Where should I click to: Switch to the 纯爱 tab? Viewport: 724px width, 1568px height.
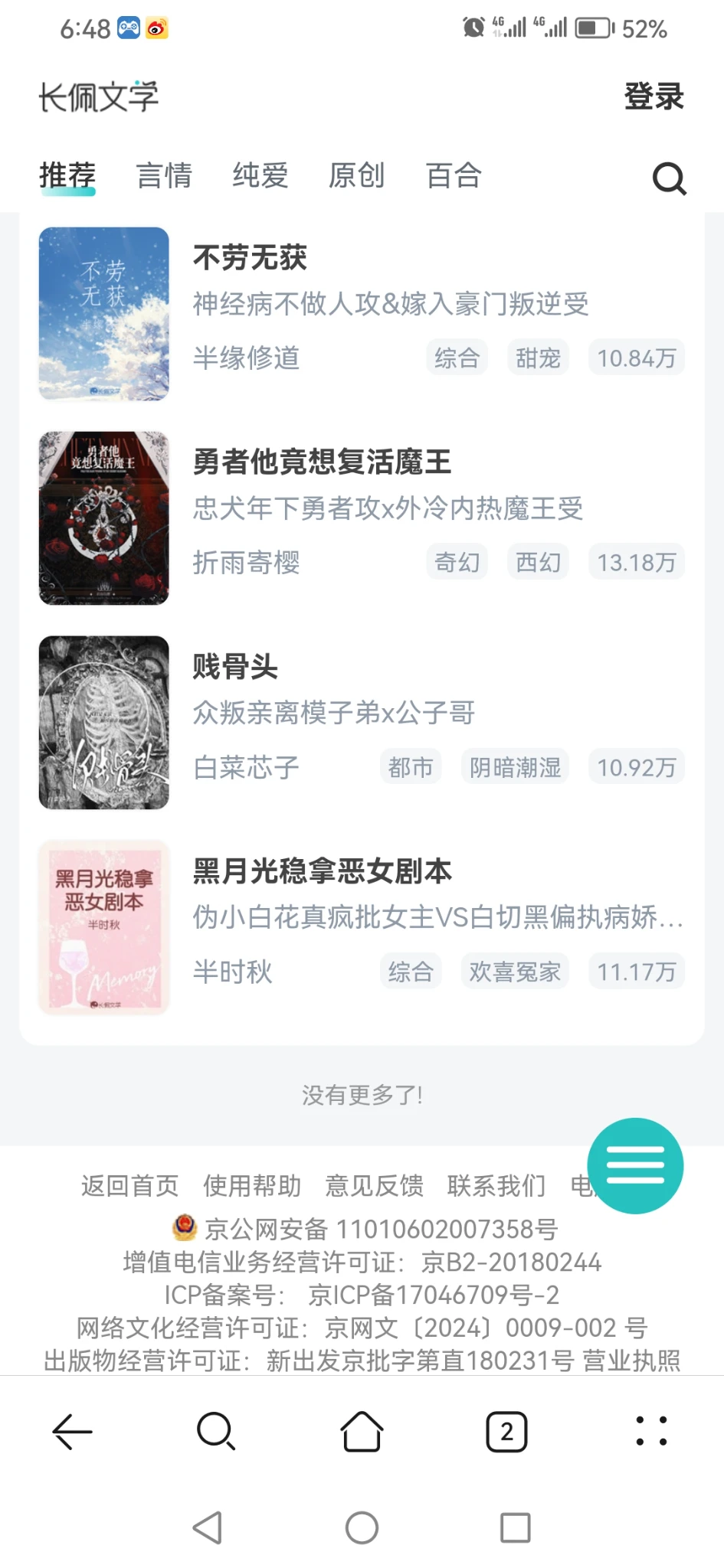pyautogui.click(x=260, y=175)
